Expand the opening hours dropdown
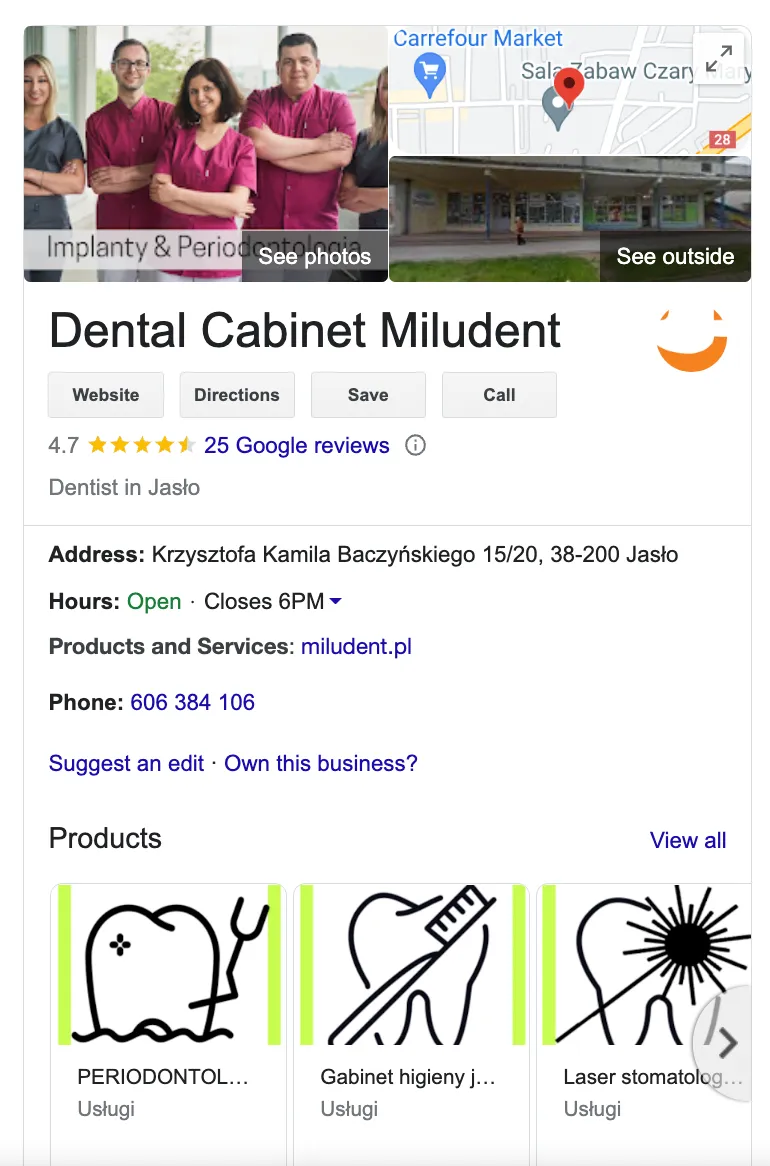Screen dimensions: 770x1166 pos(336,601)
